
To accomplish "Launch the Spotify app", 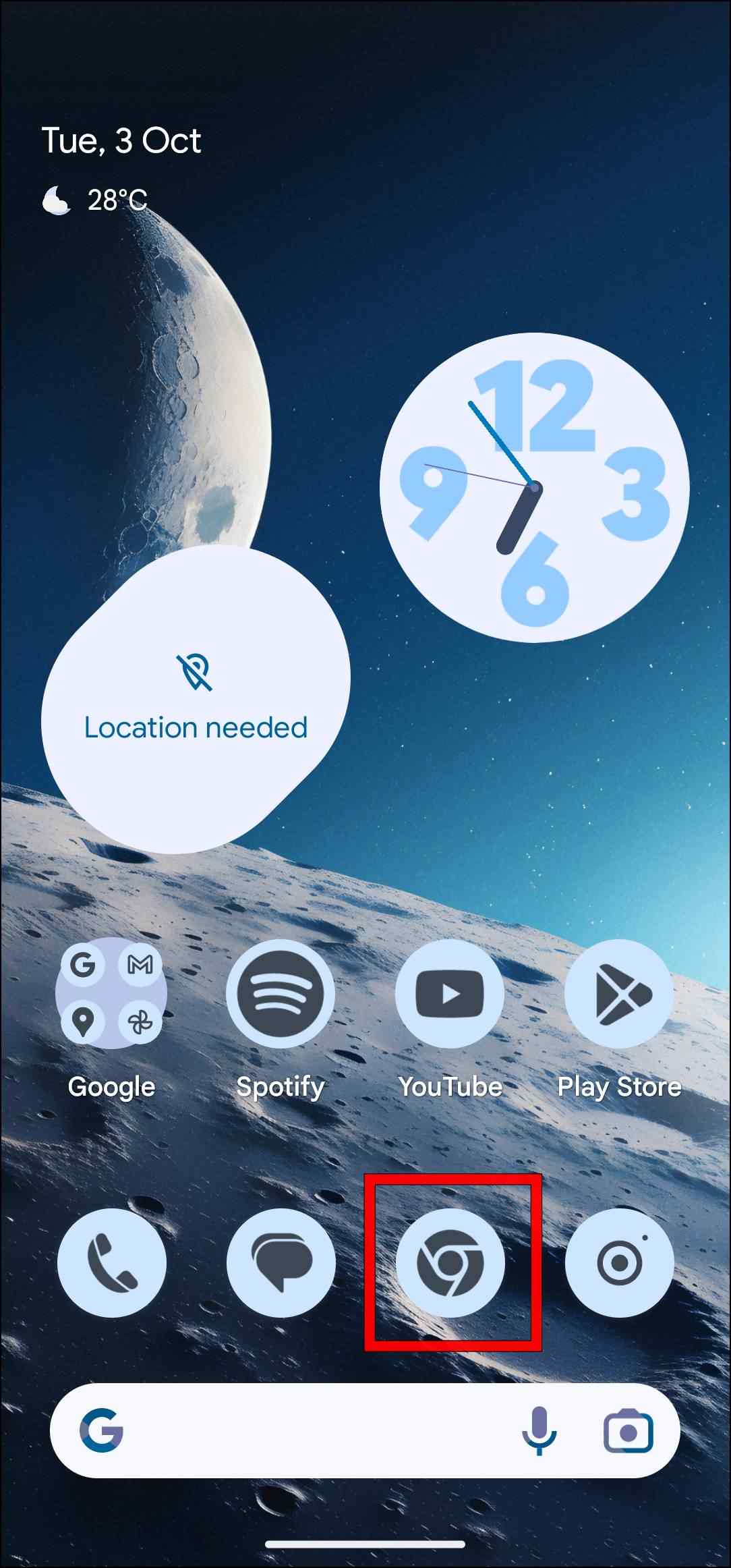I will 281,994.
